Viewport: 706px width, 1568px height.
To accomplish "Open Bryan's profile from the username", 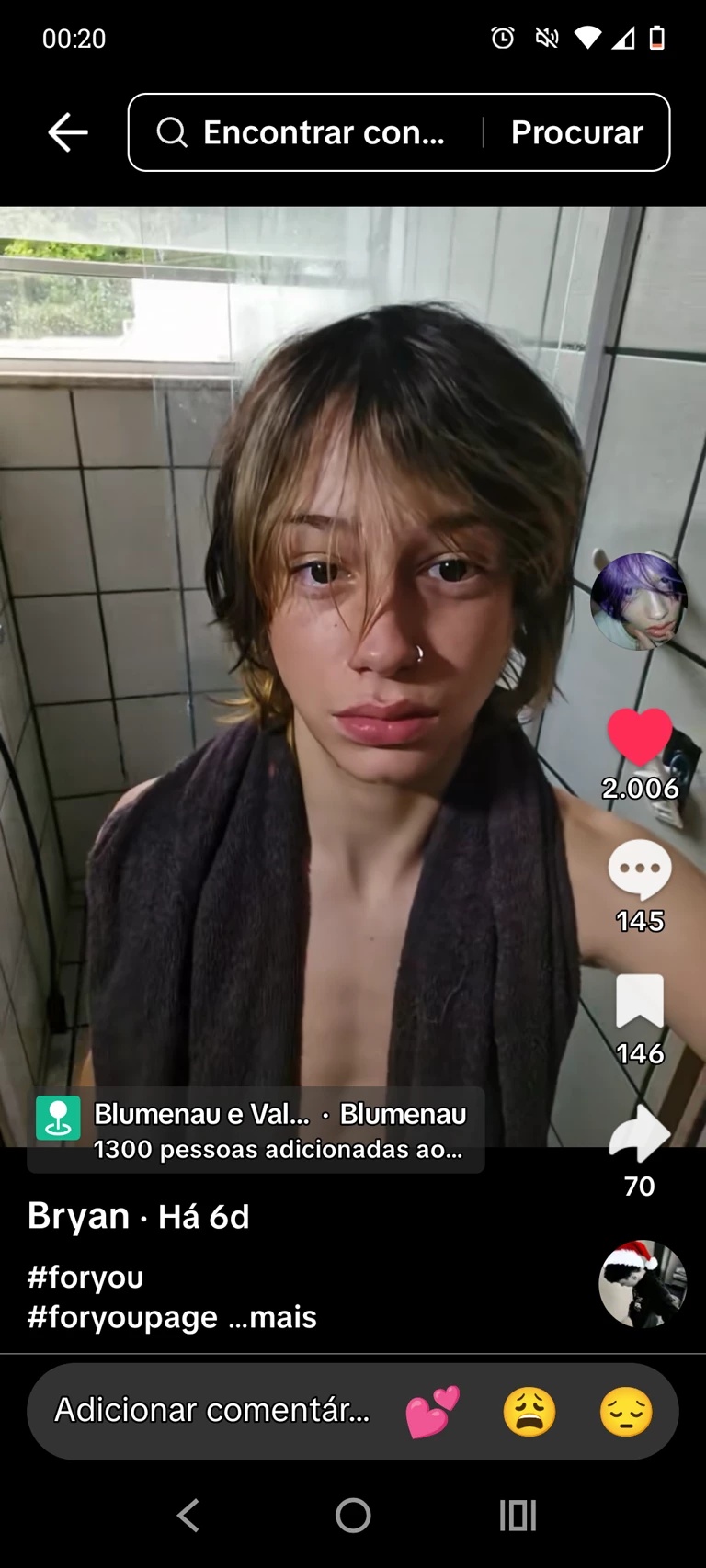I will tap(79, 1216).
